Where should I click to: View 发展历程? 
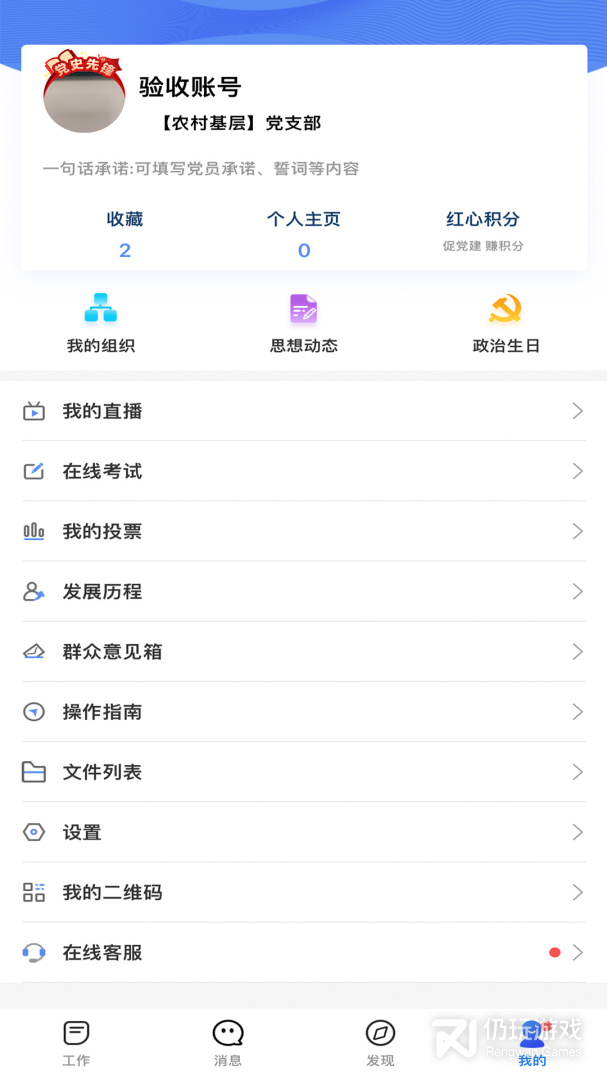pyautogui.click(x=303, y=591)
